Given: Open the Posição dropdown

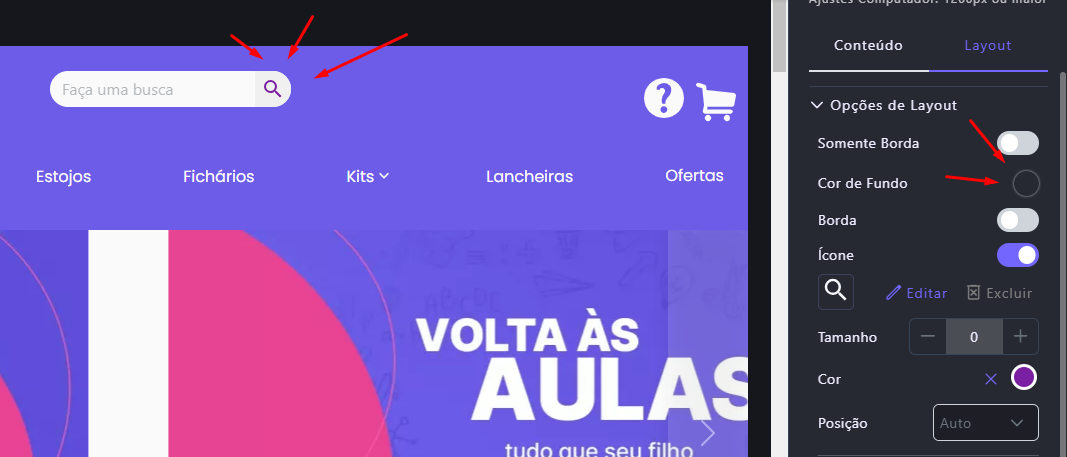Looking at the screenshot, I should [x=985, y=423].
